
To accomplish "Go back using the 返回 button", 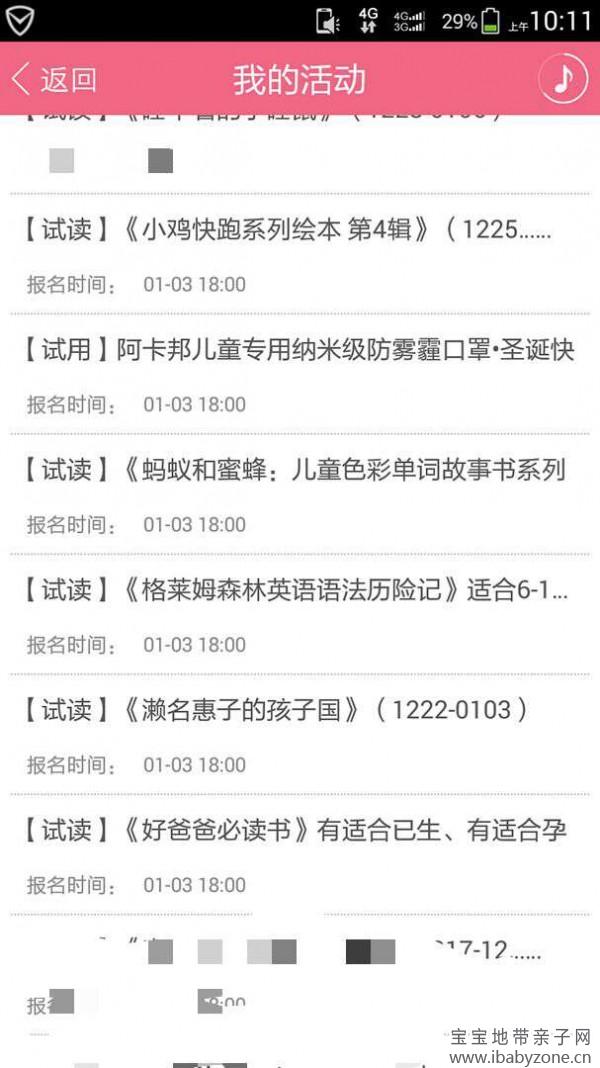I will coord(54,80).
